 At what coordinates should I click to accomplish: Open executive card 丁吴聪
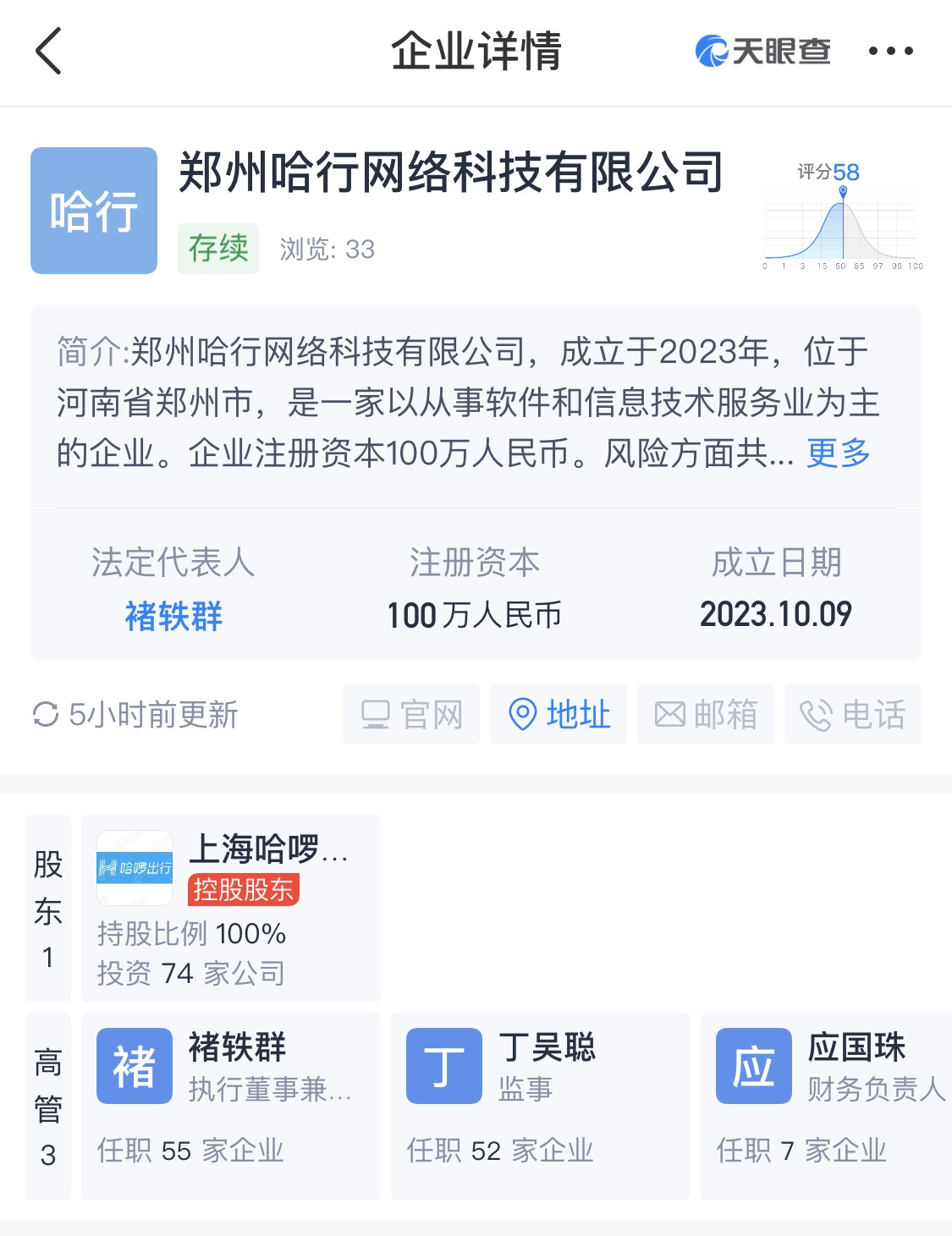(540, 1106)
